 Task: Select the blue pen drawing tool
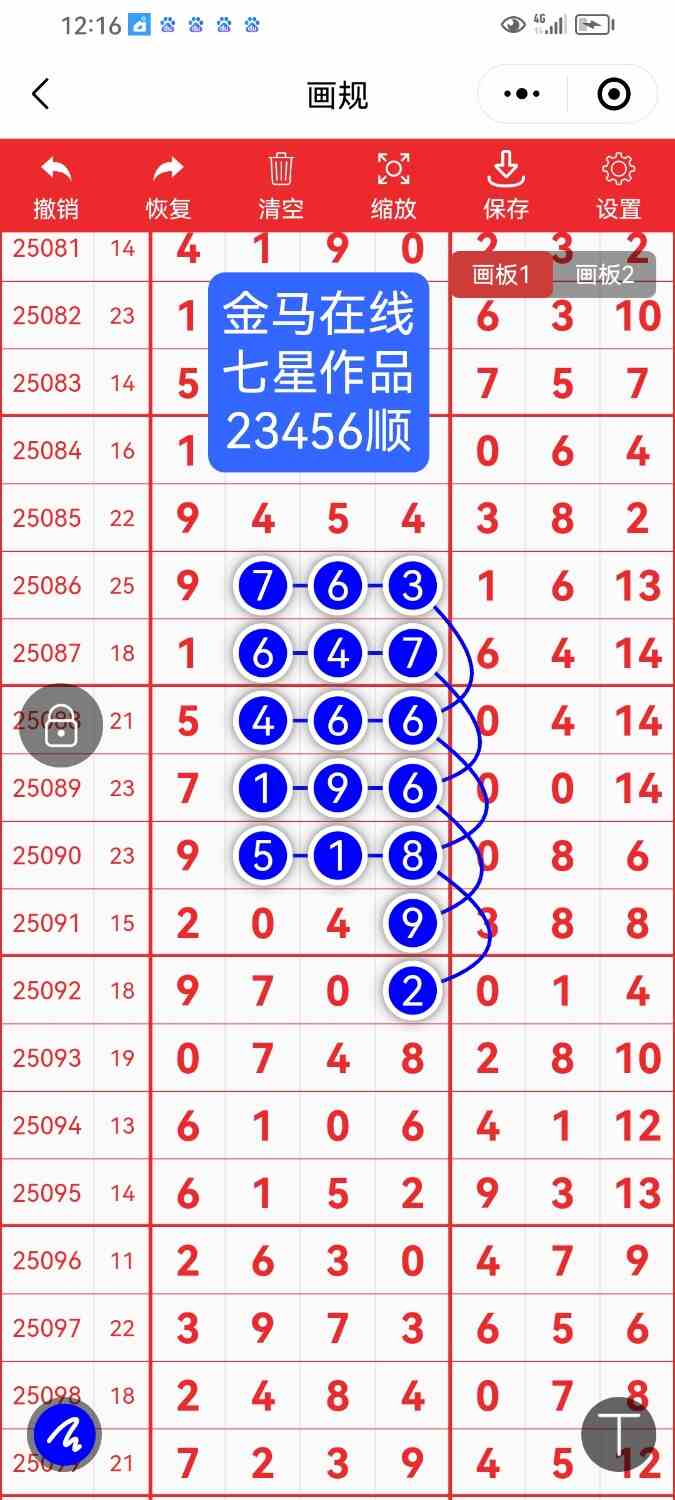64,1436
